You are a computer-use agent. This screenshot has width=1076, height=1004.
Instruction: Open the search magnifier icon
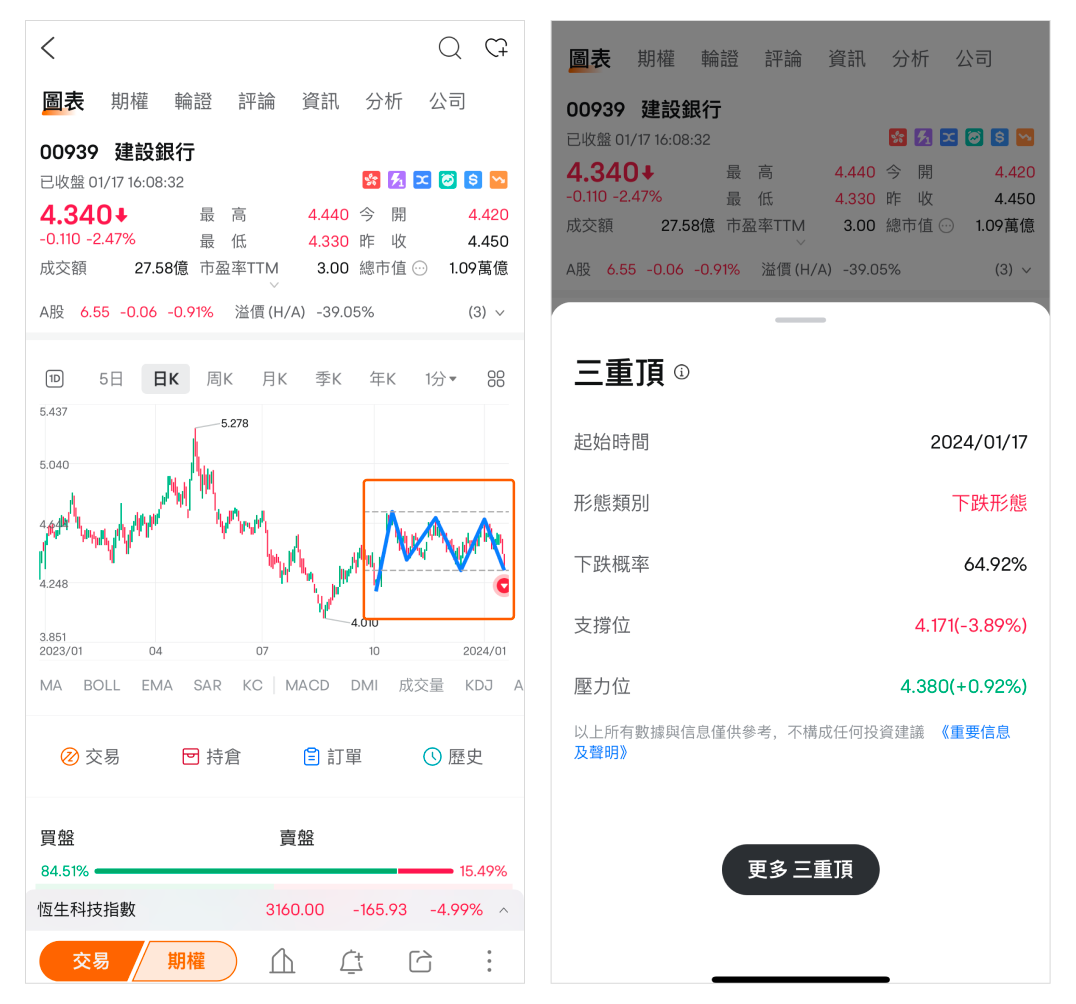coord(450,48)
